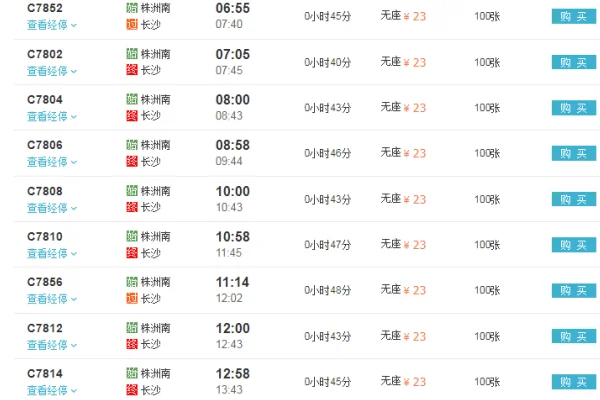This screenshot has height=400, width=600.
Task: Purchase ticket for train C7802
Action: pyautogui.click(x=573, y=62)
